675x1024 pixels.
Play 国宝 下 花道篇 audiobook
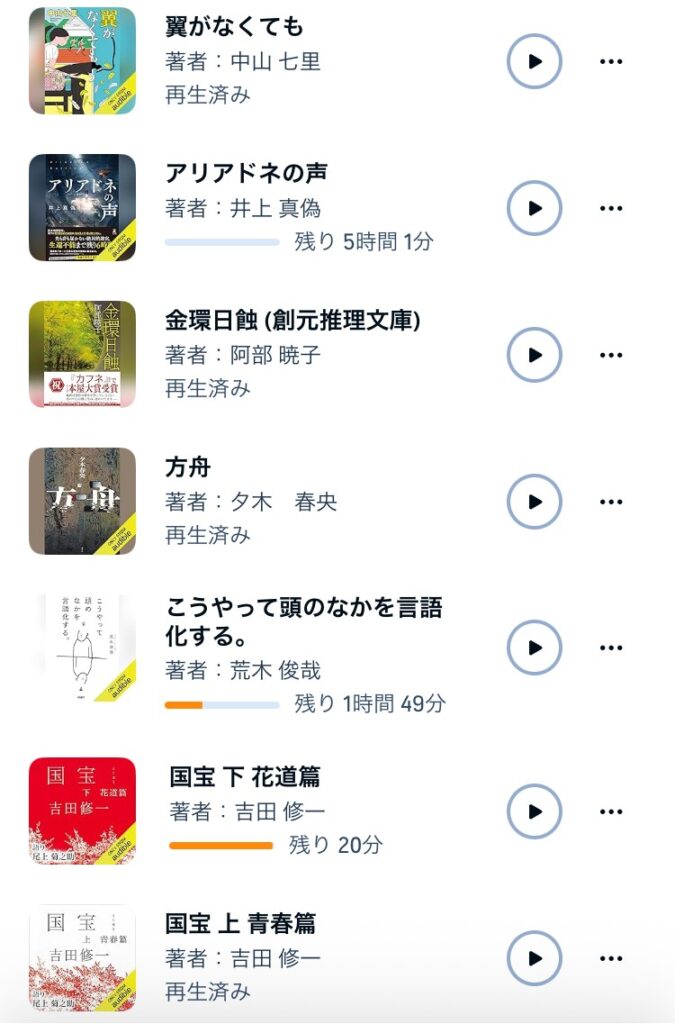pyautogui.click(x=534, y=812)
